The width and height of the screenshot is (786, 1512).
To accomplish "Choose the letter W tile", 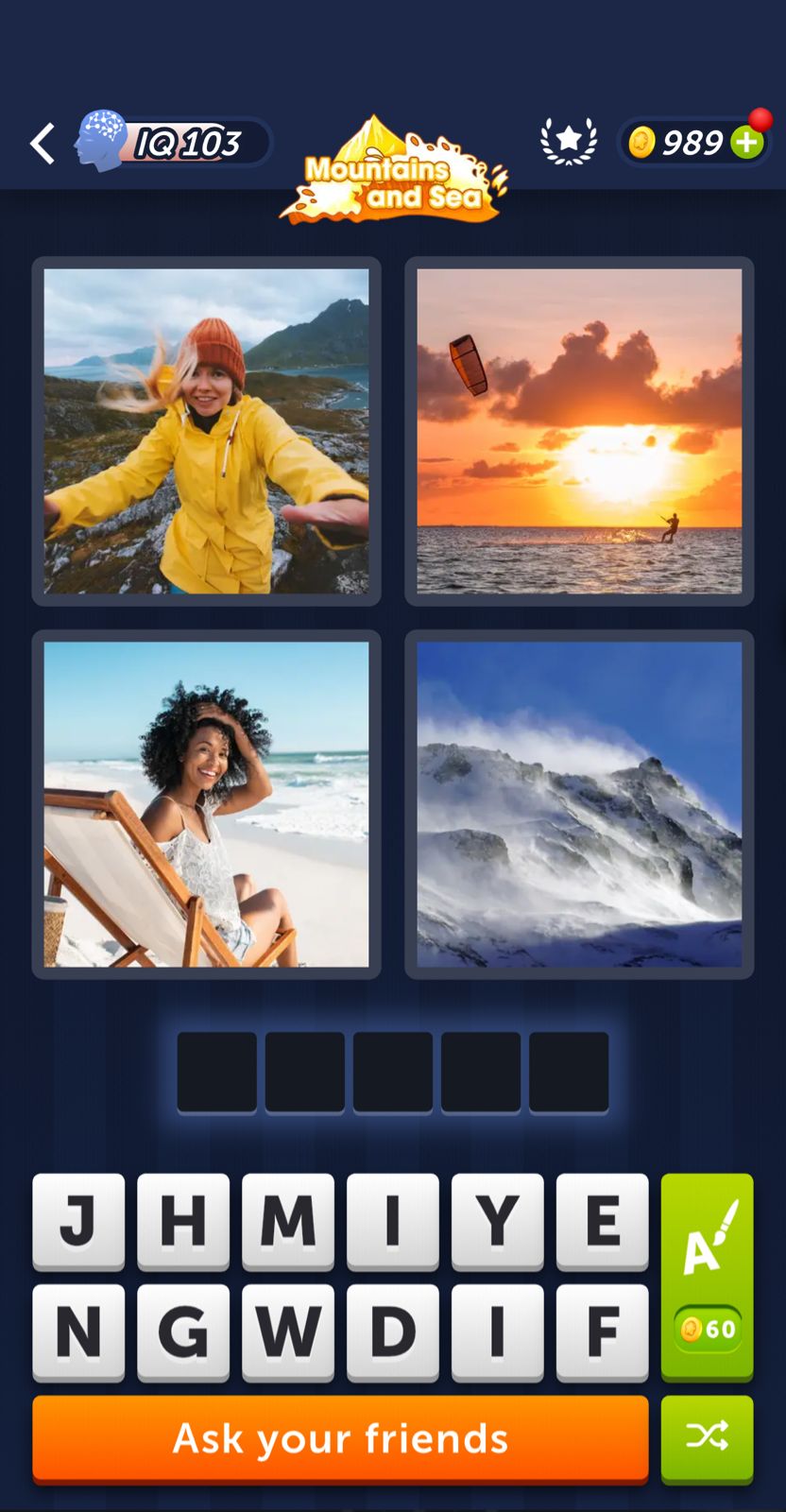I will pyautogui.click(x=288, y=1332).
